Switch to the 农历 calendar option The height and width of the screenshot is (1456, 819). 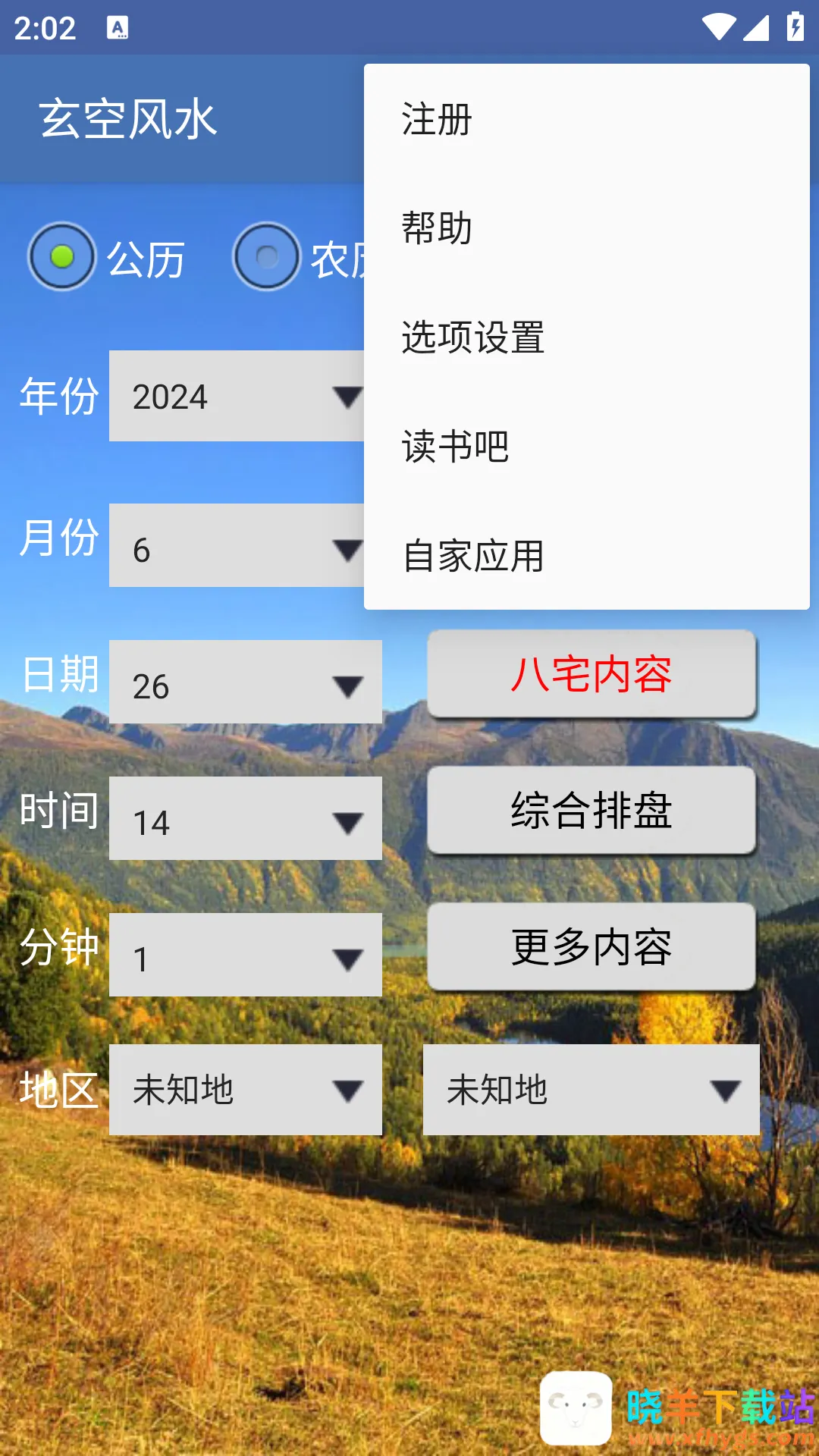[267, 257]
